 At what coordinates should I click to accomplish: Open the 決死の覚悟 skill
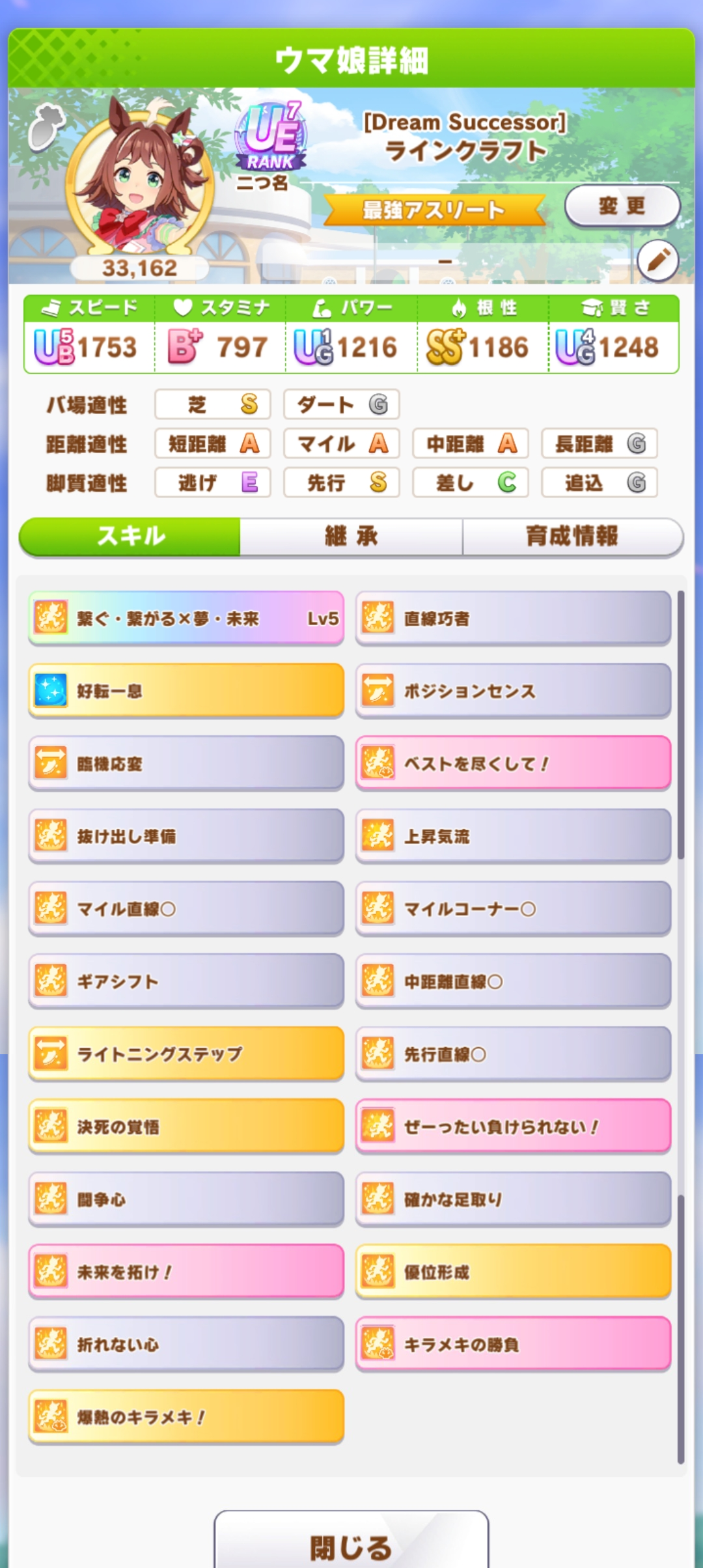[186, 1127]
